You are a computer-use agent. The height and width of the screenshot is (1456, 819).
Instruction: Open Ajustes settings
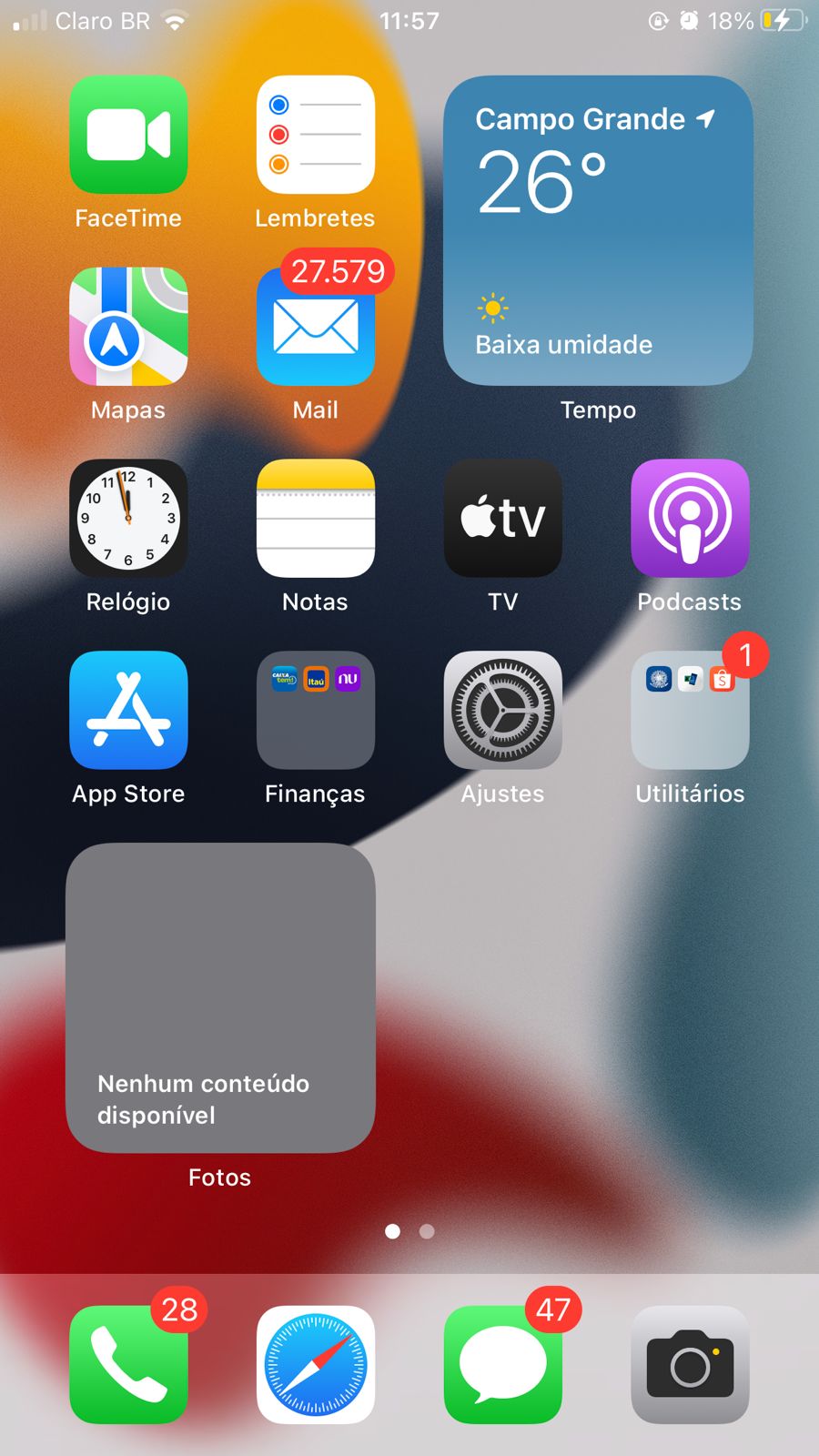[502, 711]
